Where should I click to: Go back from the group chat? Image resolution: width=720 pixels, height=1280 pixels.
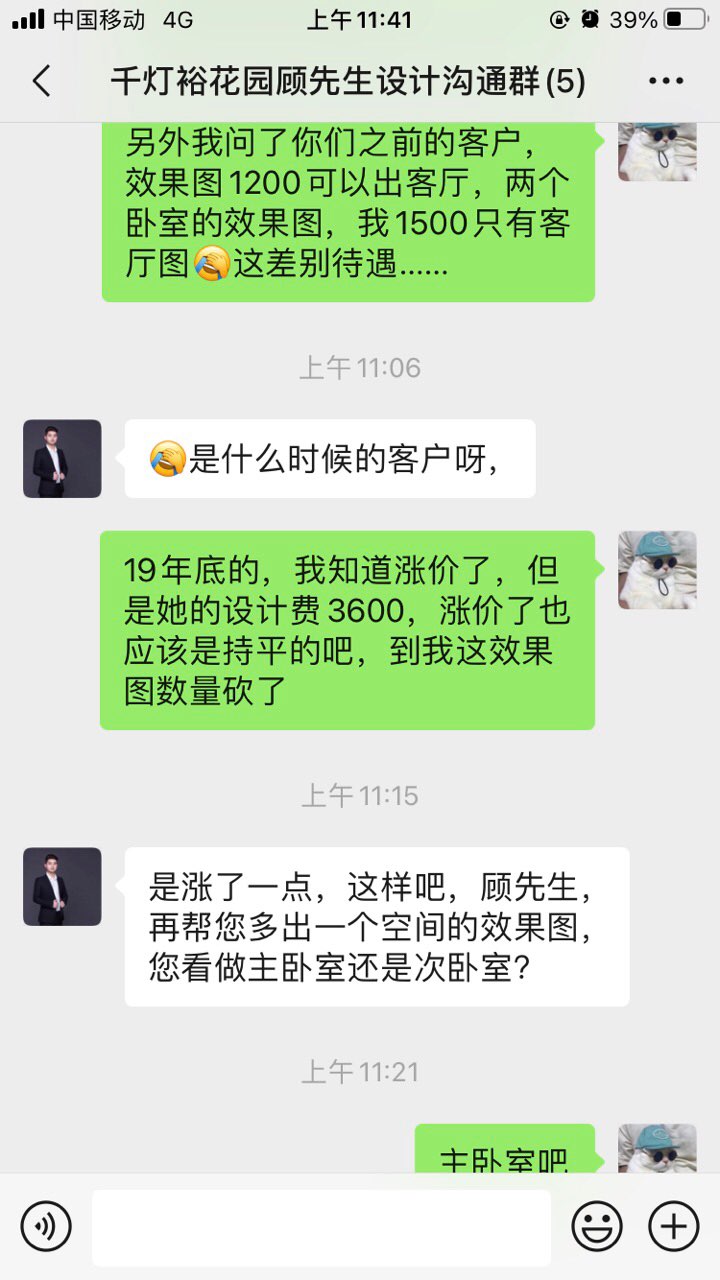pyautogui.click(x=42, y=81)
